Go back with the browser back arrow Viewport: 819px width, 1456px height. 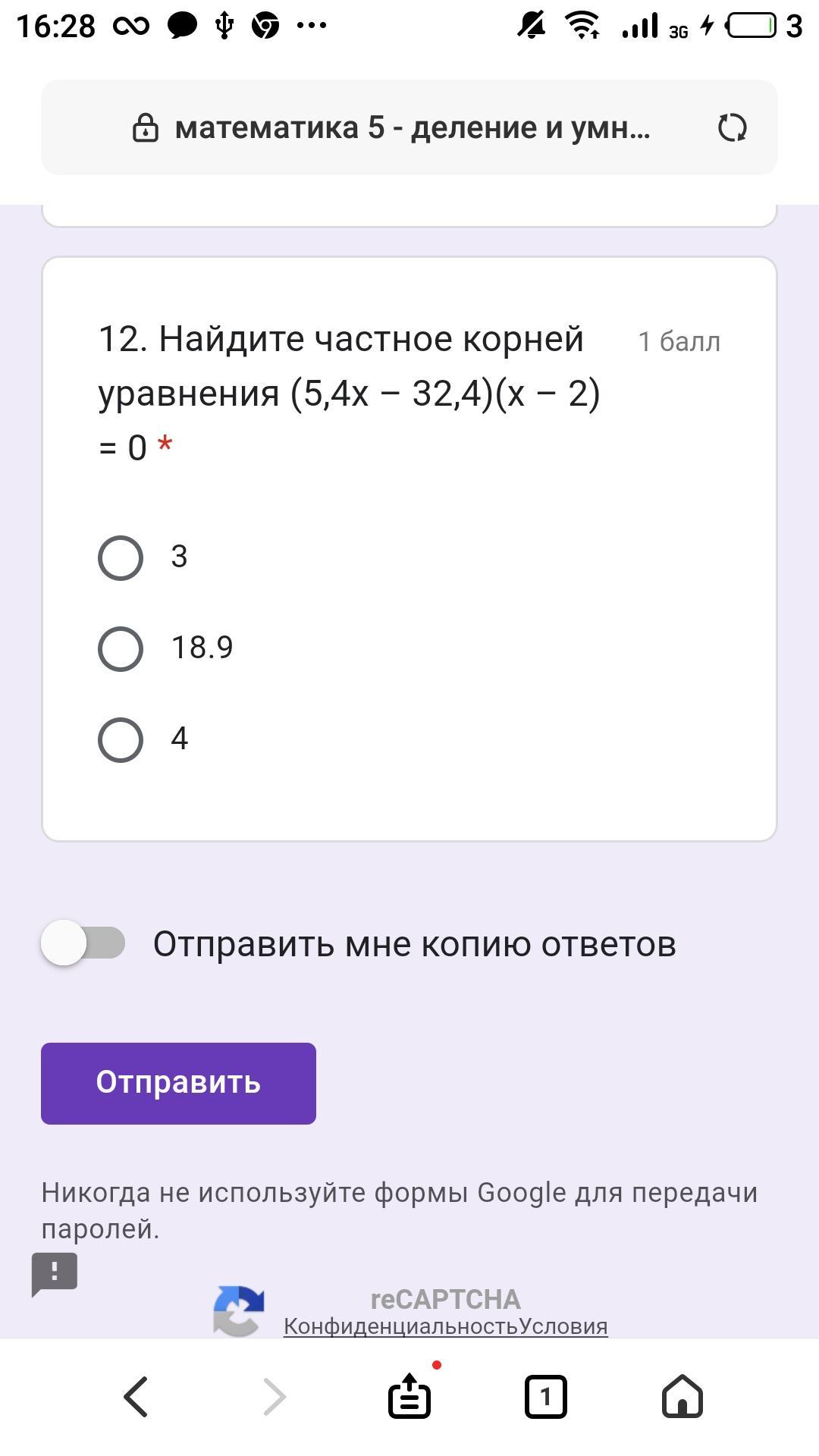136,1396
